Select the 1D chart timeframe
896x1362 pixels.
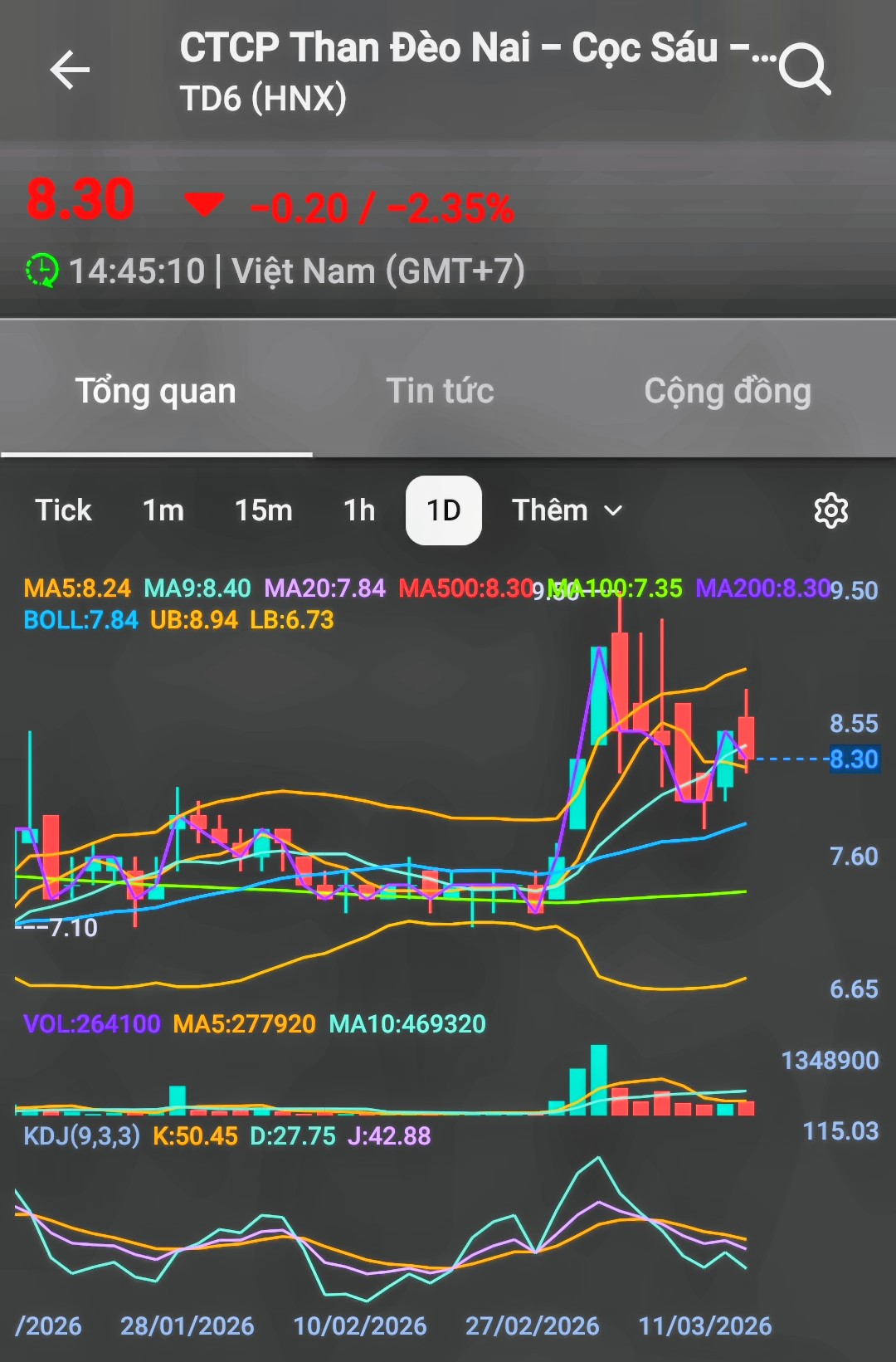point(444,510)
